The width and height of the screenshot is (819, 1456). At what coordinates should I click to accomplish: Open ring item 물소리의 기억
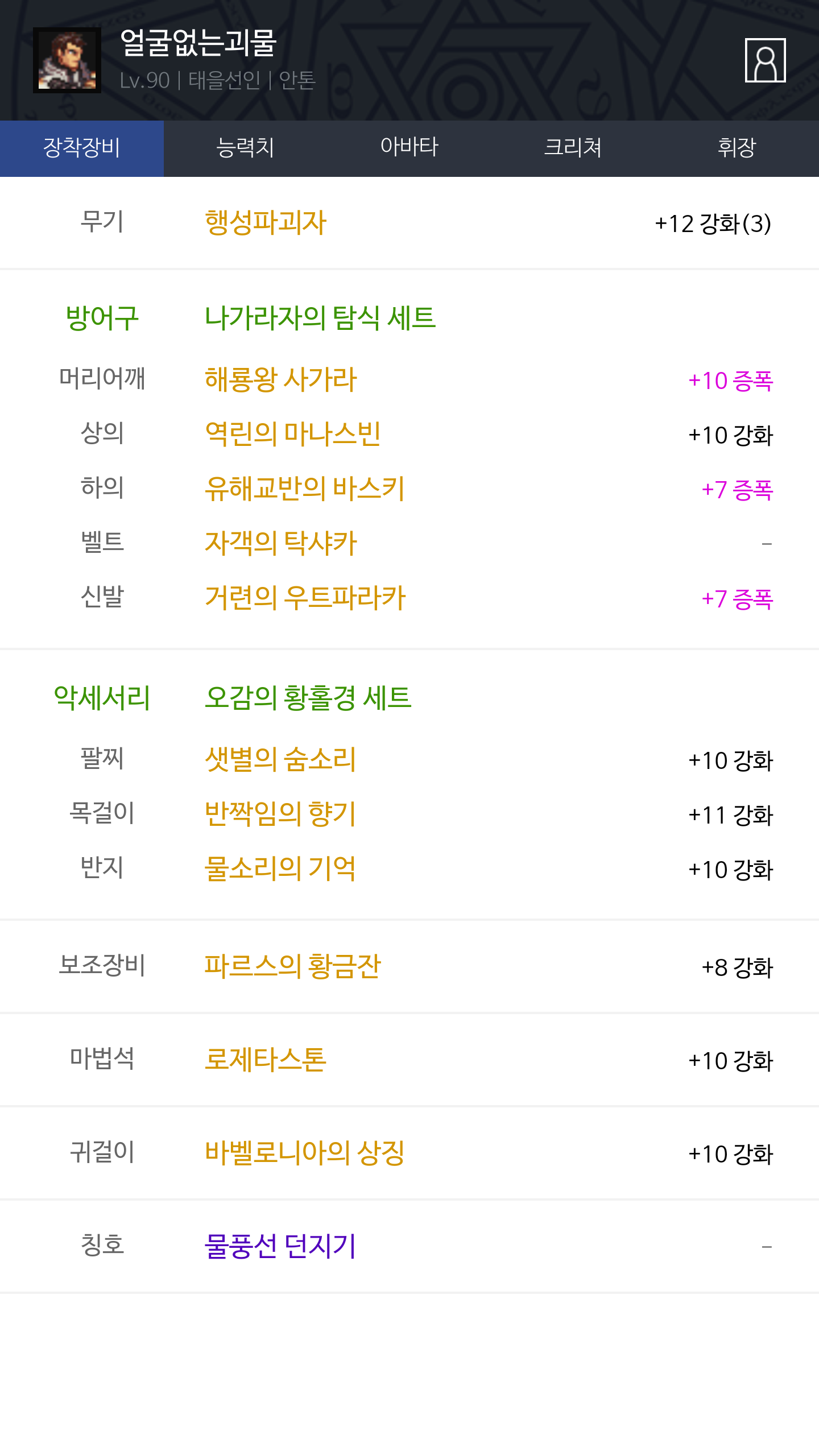[x=280, y=868]
